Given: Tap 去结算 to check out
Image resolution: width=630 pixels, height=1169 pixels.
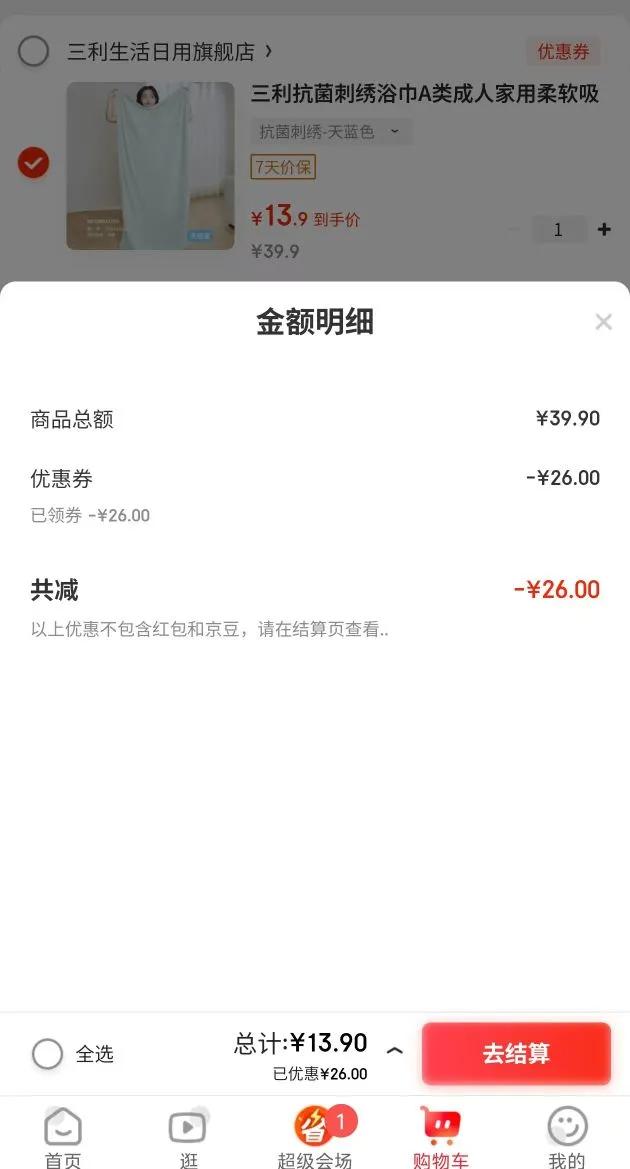Looking at the screenshot, I should click(x=516, y=1053).
